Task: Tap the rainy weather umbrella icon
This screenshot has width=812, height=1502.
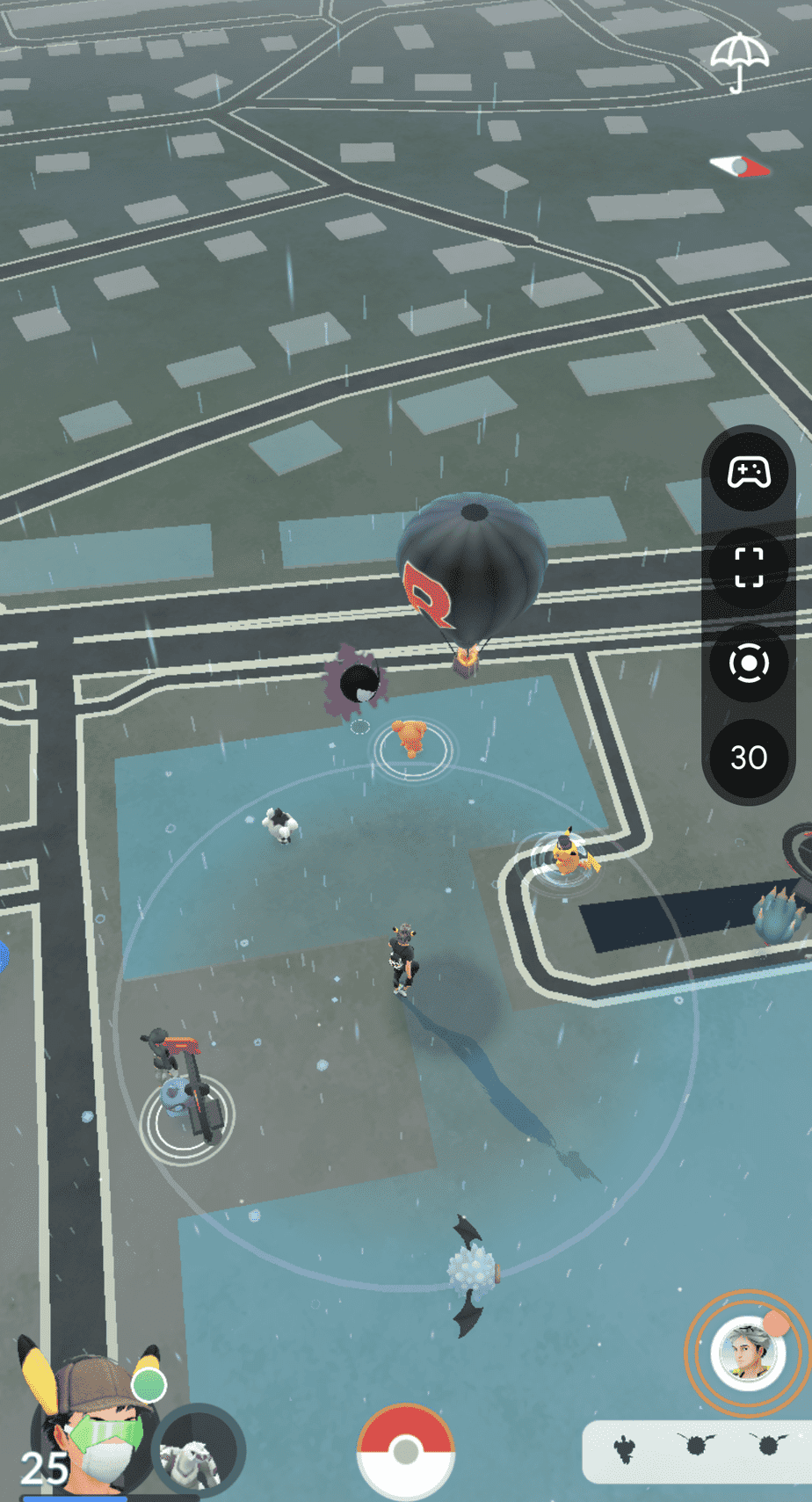Action: click(x=739, y=60)
